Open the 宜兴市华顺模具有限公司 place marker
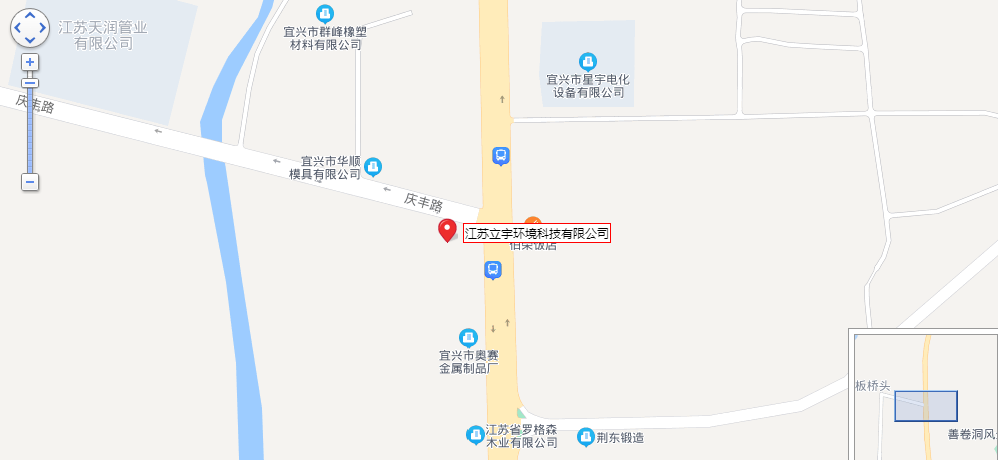 373,166
